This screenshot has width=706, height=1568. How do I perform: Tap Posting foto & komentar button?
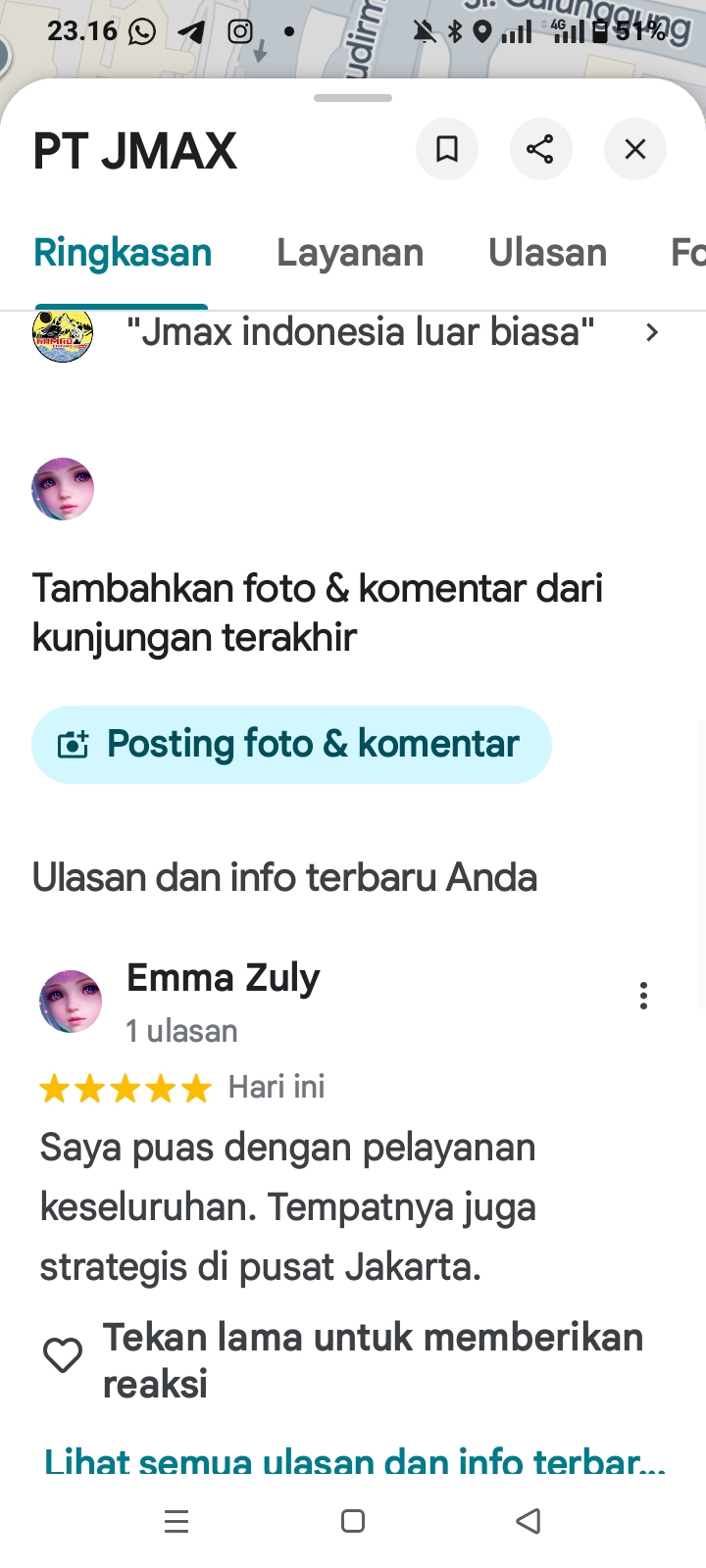(291, 745)
